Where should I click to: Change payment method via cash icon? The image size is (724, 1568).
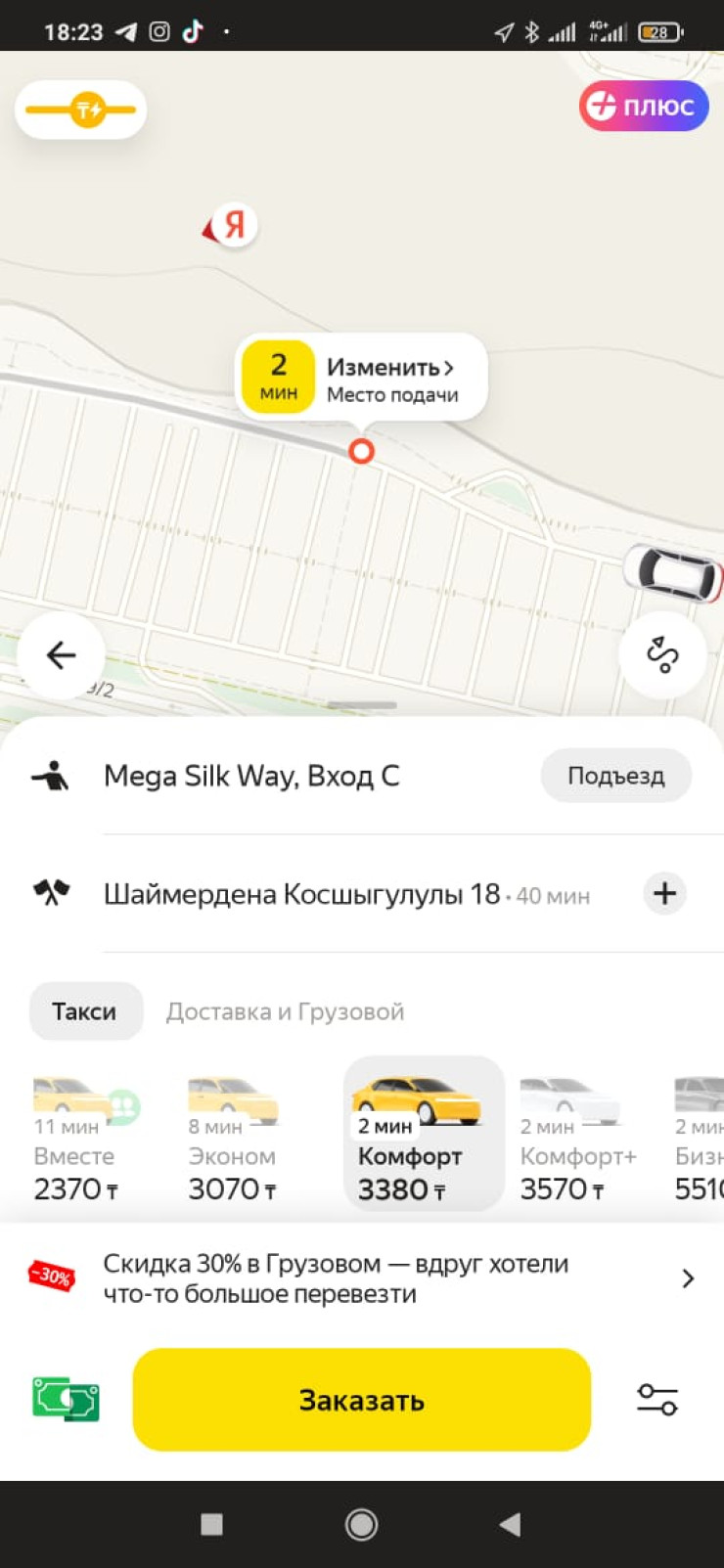[x=66, y=1400]
